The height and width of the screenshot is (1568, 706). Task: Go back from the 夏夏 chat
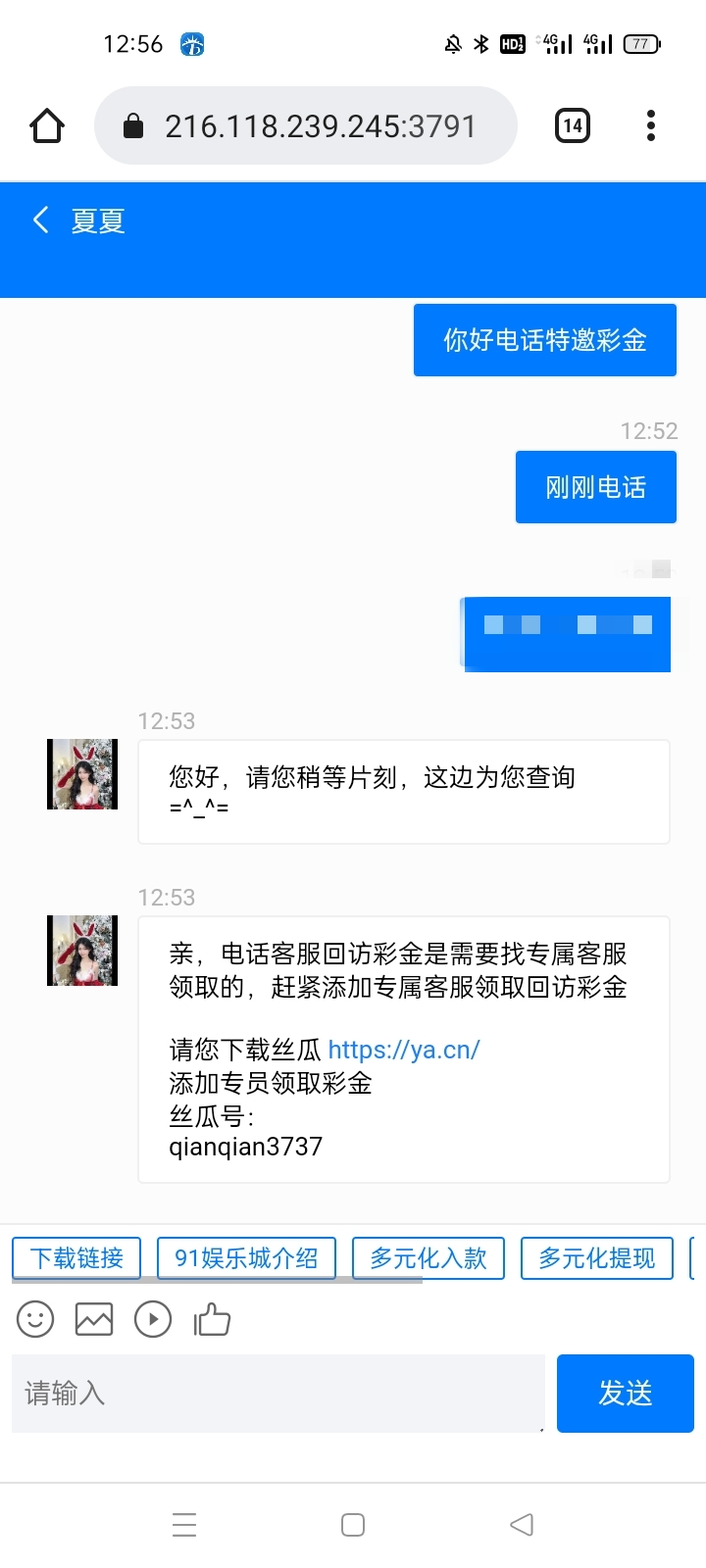[40, 220]
